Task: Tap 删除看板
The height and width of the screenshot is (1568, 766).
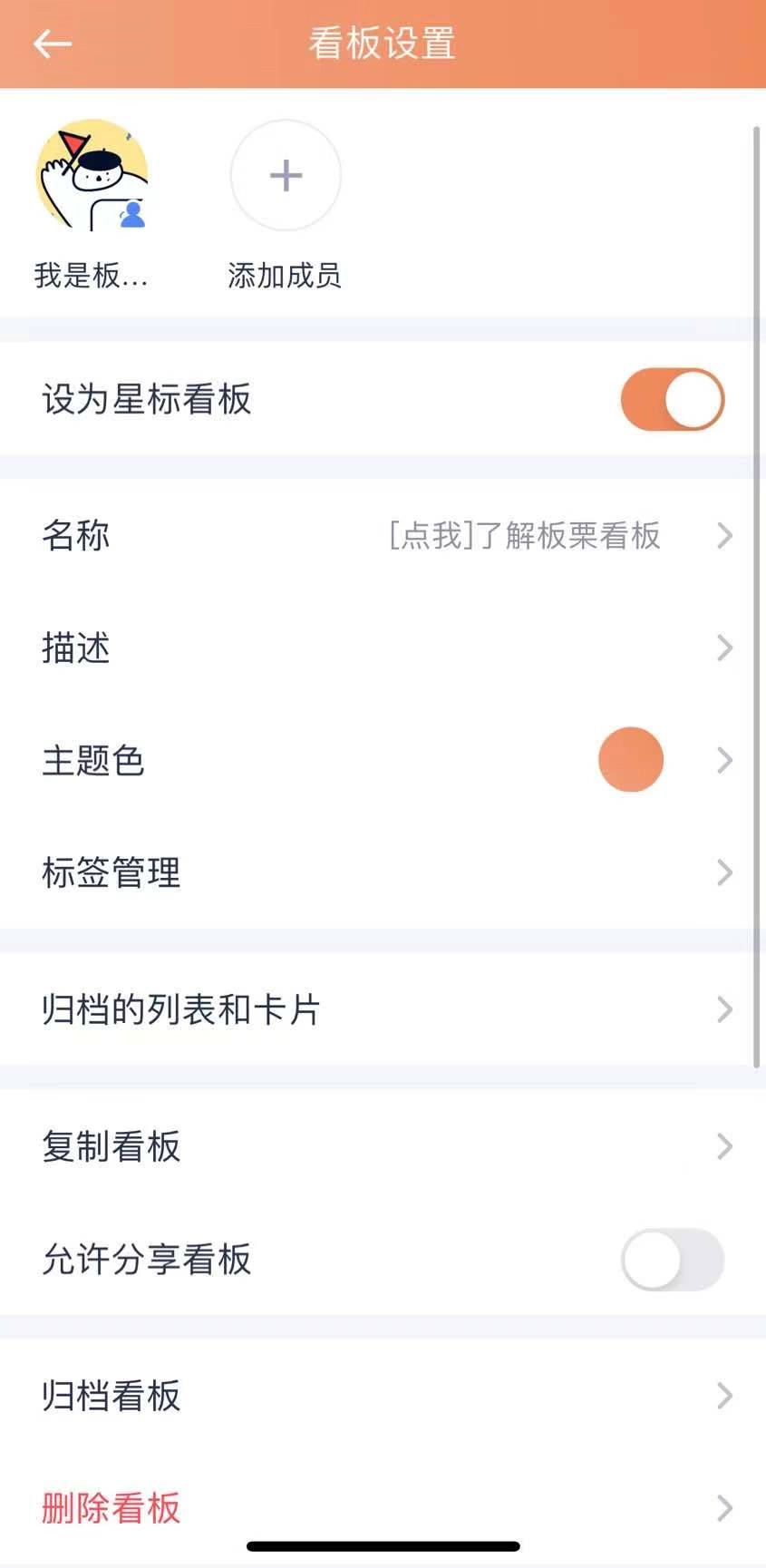Action: click(x=383, y=1507)
